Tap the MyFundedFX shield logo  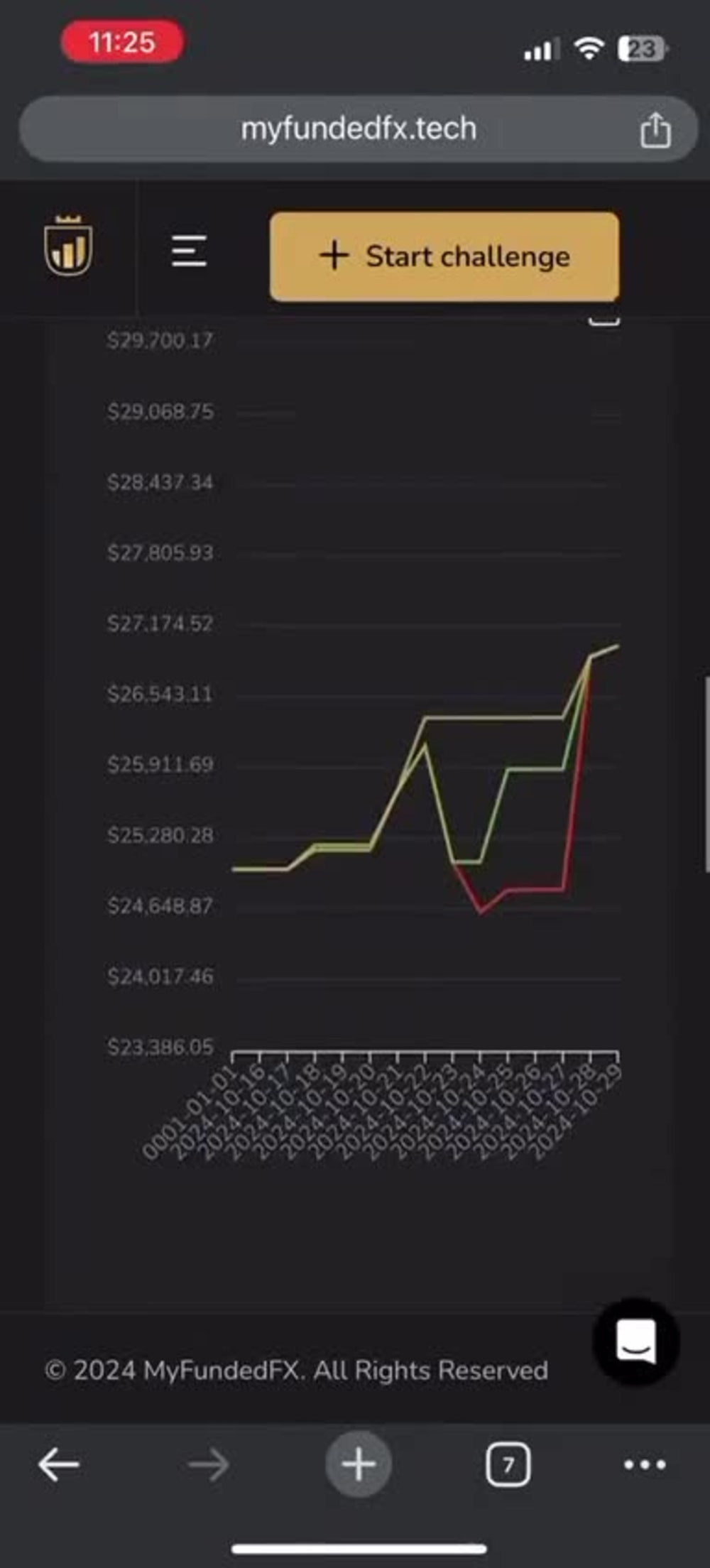(68, 246)
